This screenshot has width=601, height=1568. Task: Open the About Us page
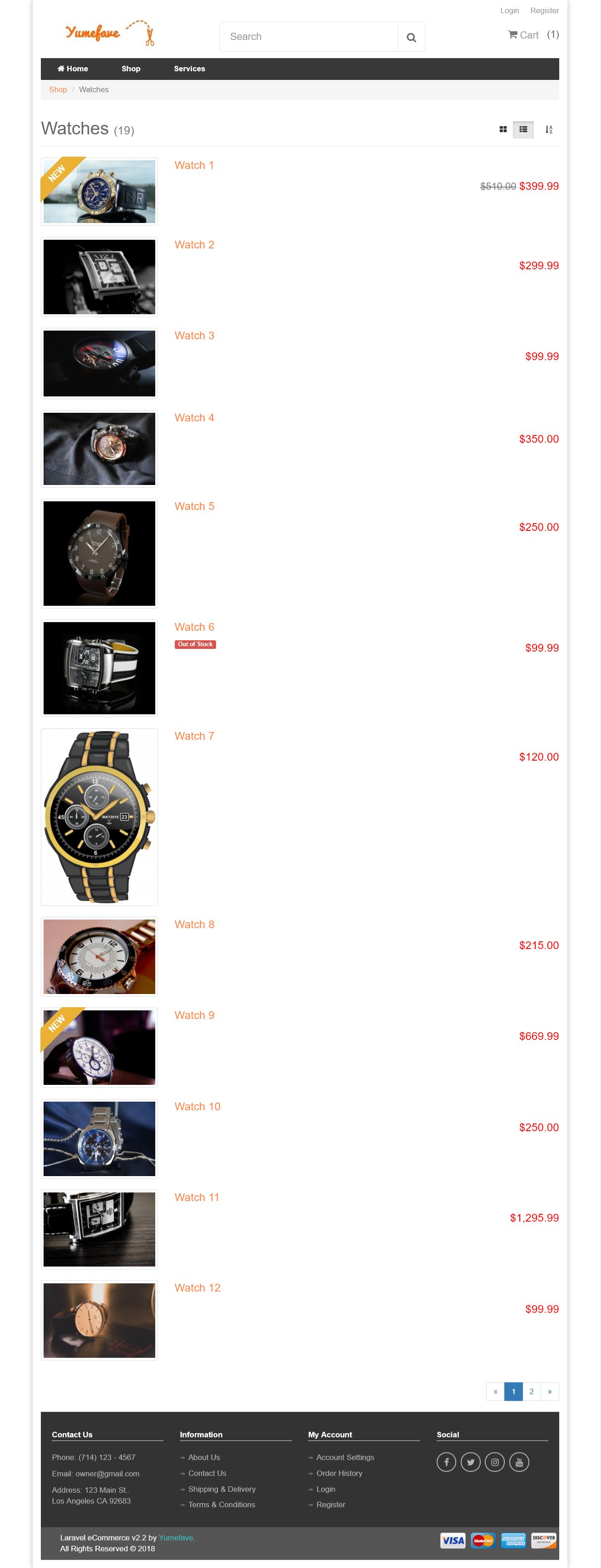204,1457
